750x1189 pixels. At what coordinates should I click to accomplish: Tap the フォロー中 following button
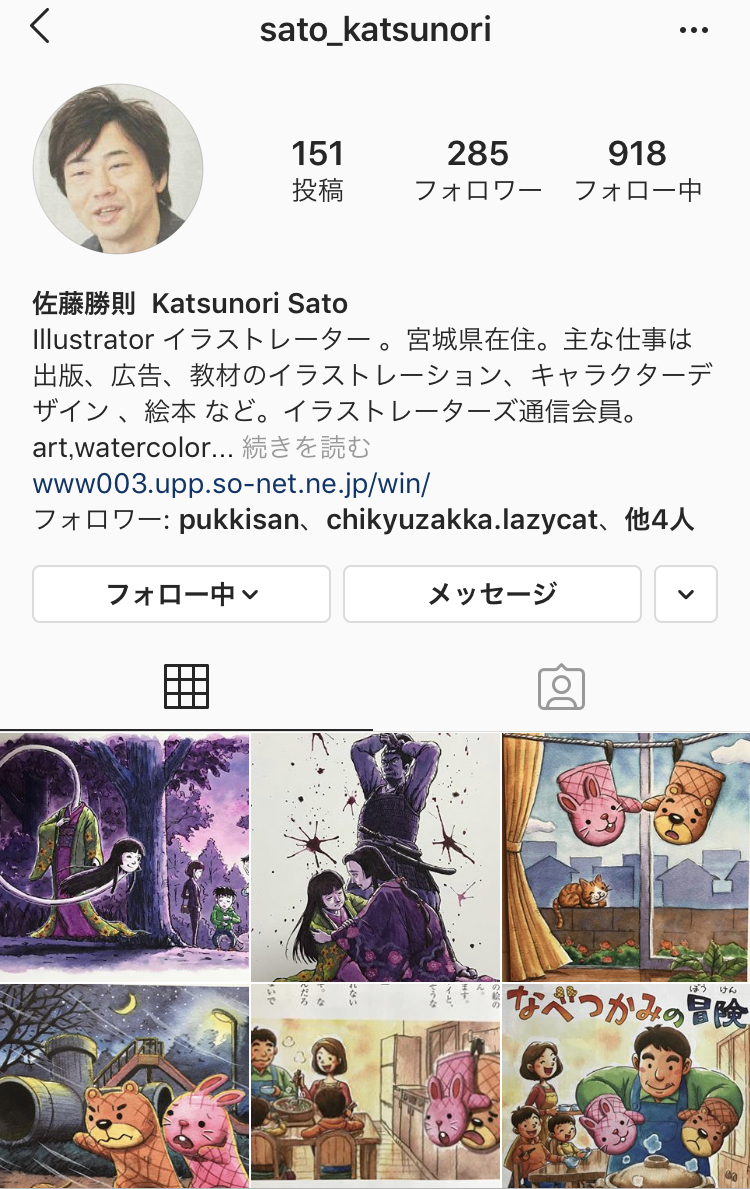click(x=182, y=594)
